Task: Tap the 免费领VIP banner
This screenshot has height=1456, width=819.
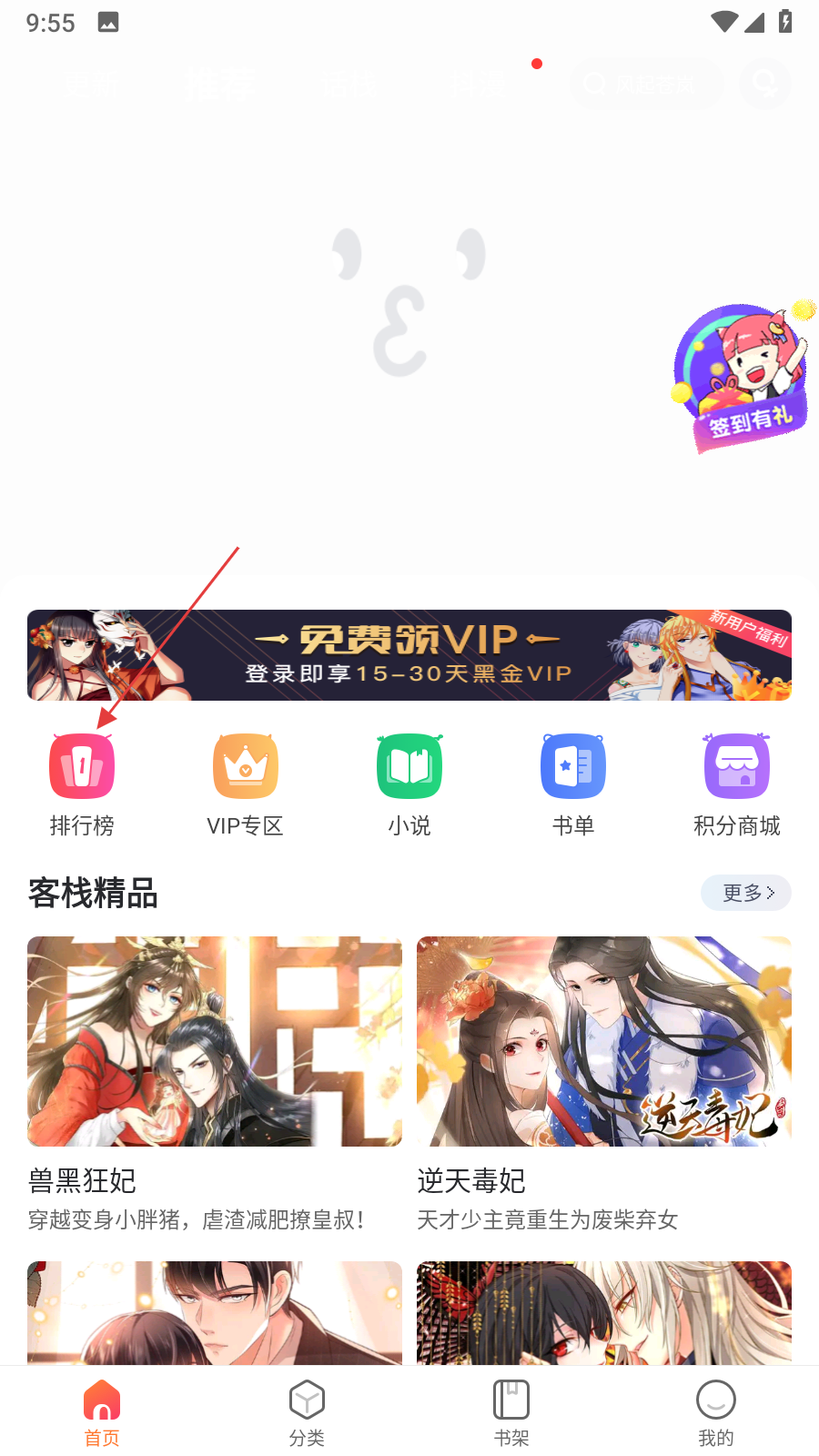Action: point(409,655)
